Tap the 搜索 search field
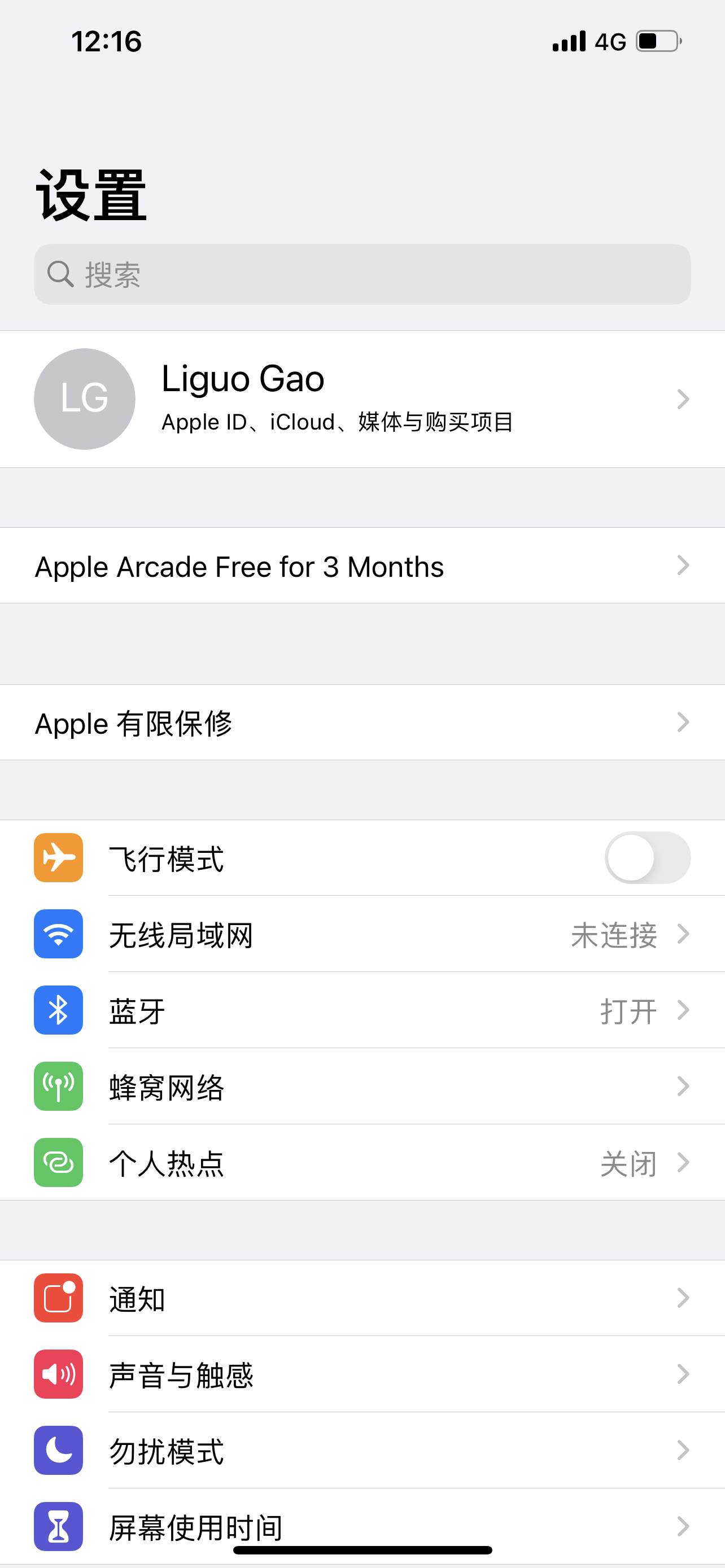Image resolution: width=725 pixels, height=1568 pixels. coord(362,274)
